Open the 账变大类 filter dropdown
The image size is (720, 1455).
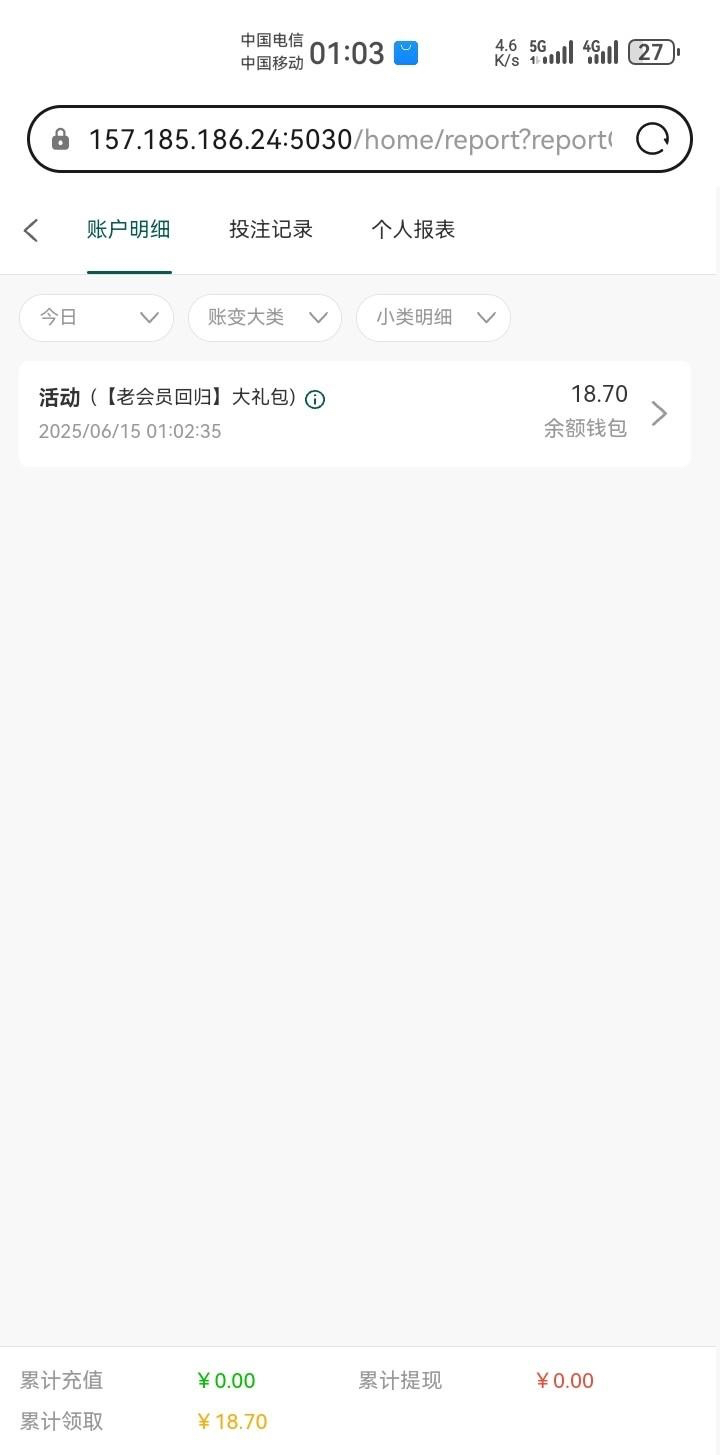265,318
